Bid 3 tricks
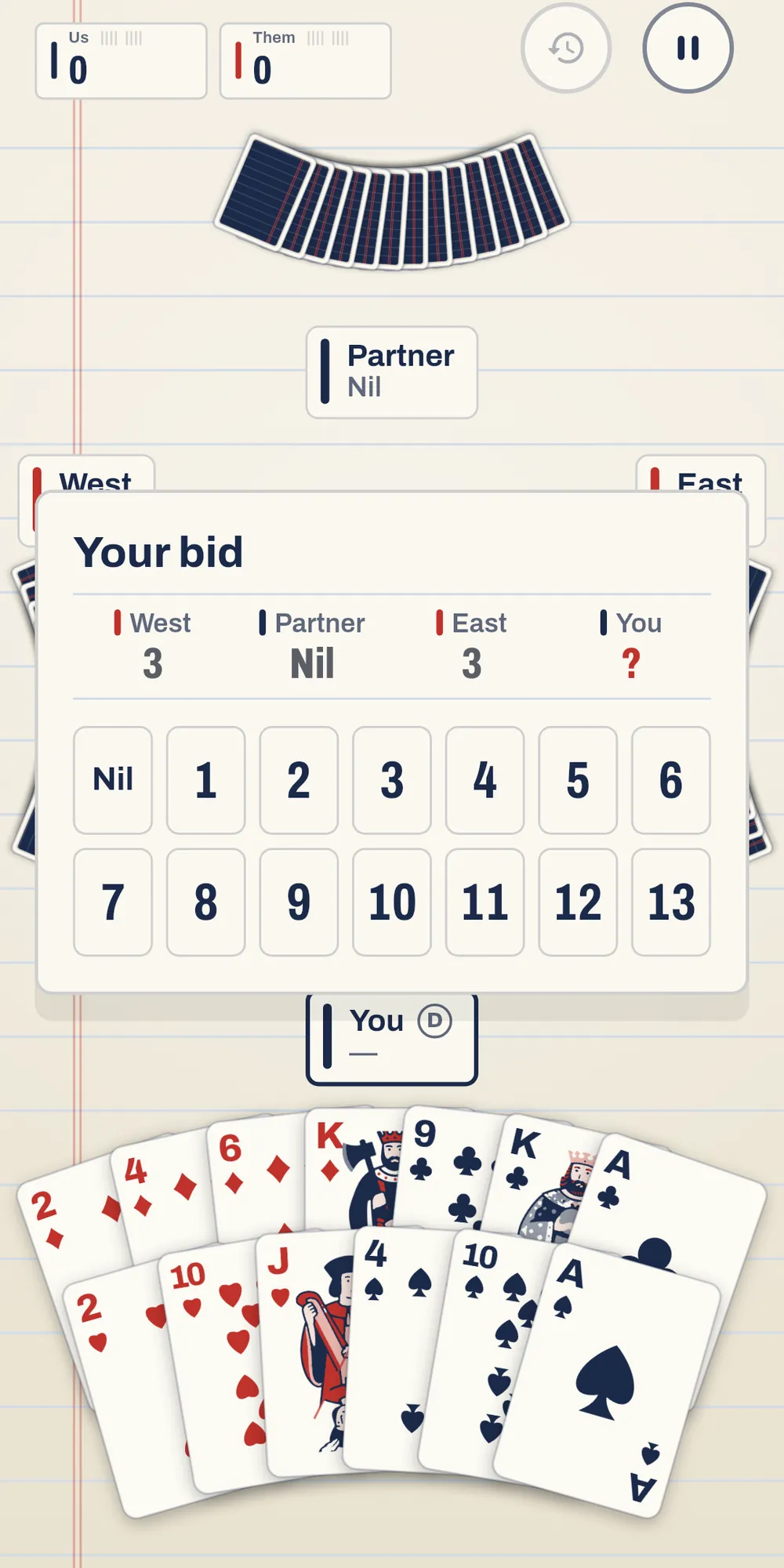 [x=392, y=780]
